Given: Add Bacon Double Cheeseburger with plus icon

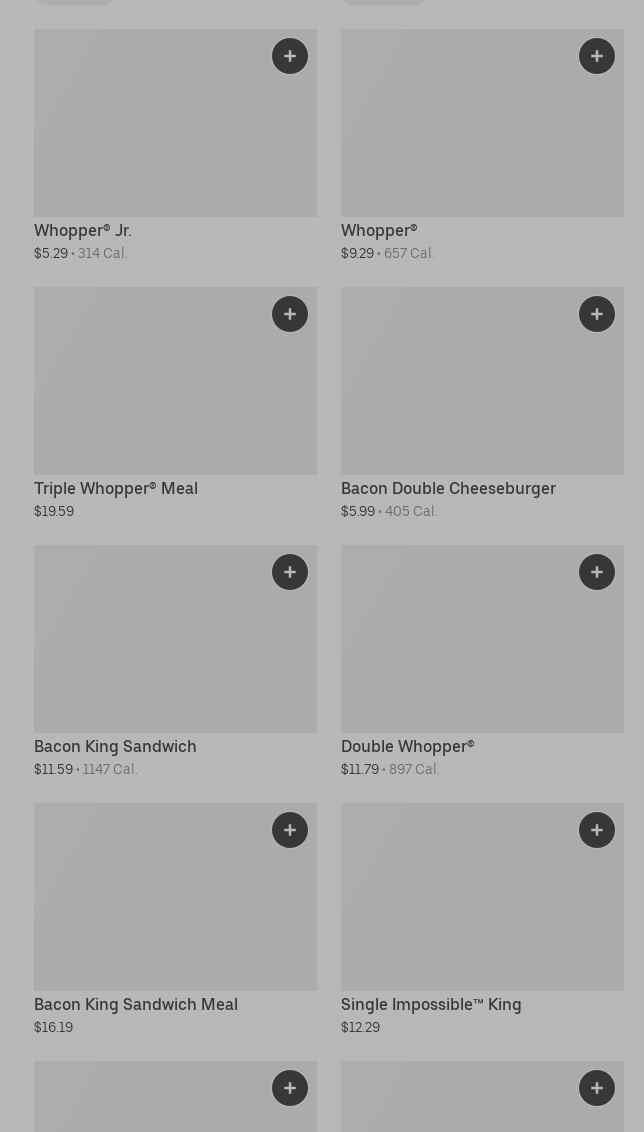Looking at the screenshot, I should [x=597, y=314].
